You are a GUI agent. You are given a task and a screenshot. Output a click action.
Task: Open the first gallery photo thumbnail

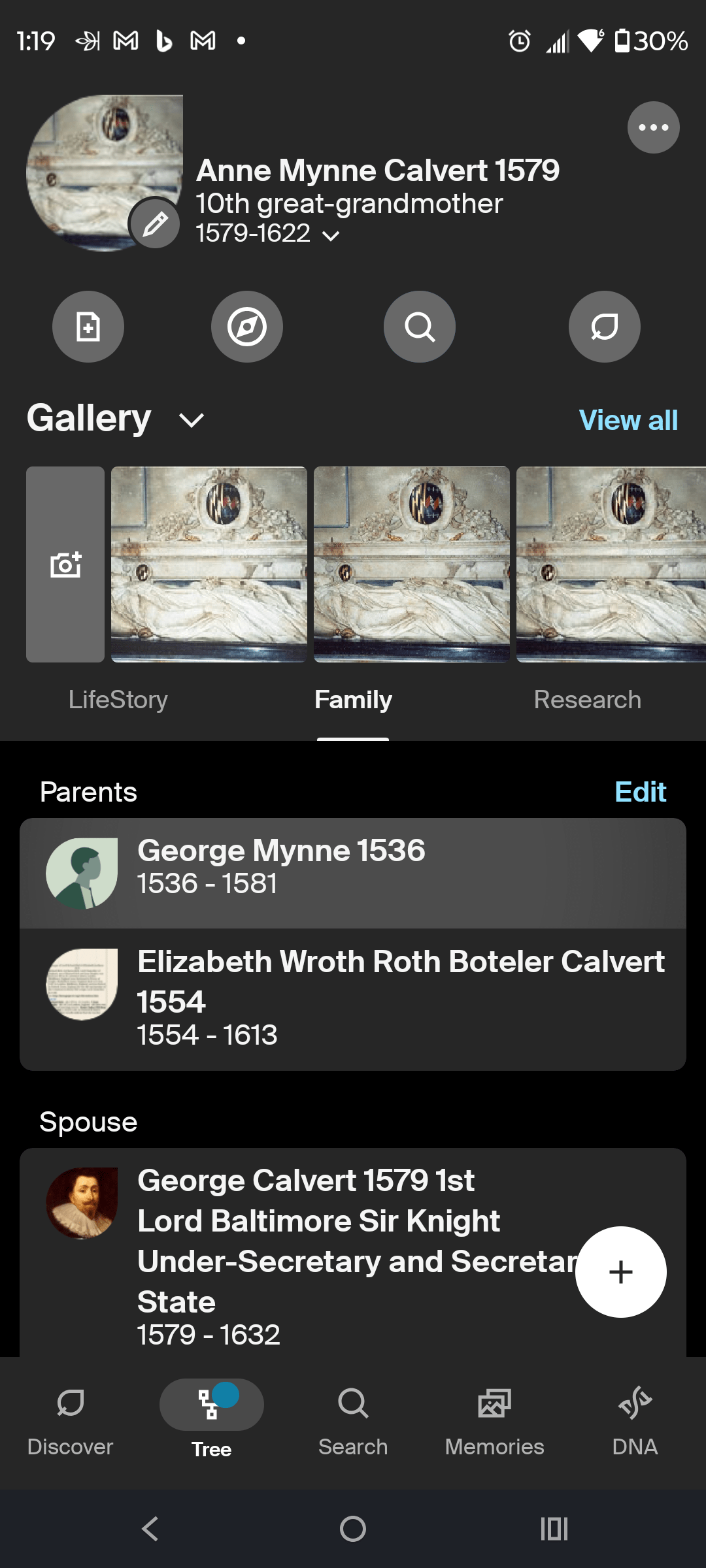click(209, 564)
